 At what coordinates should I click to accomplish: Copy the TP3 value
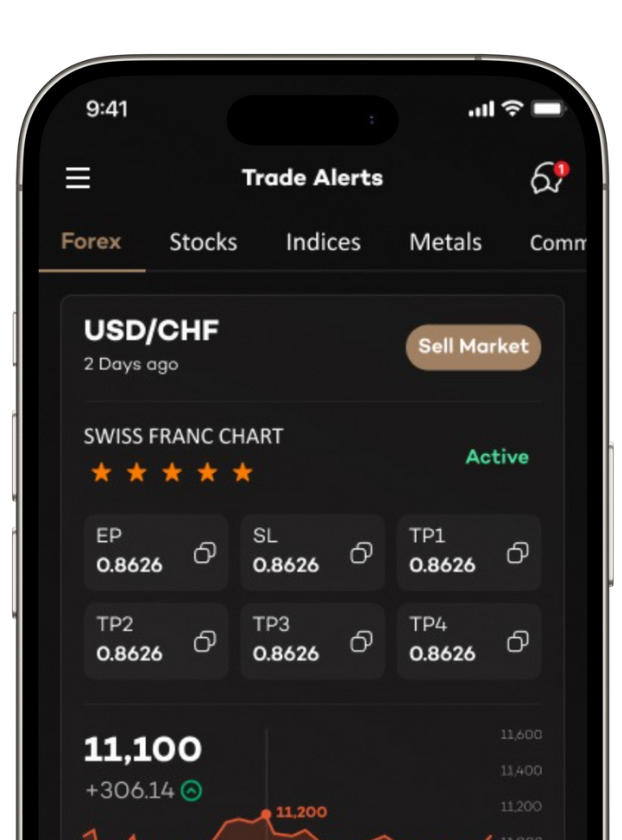[x=361, y=641]
